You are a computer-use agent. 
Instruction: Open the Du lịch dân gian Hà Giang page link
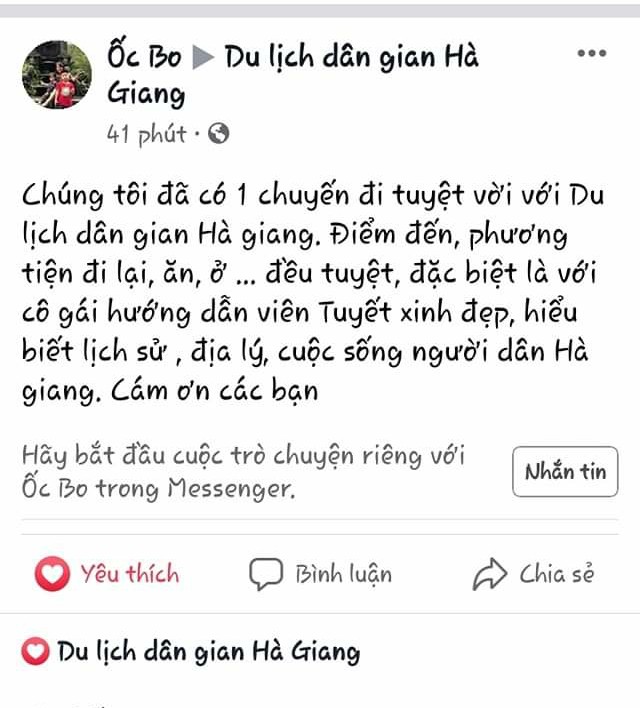click(x=349, y=58)
